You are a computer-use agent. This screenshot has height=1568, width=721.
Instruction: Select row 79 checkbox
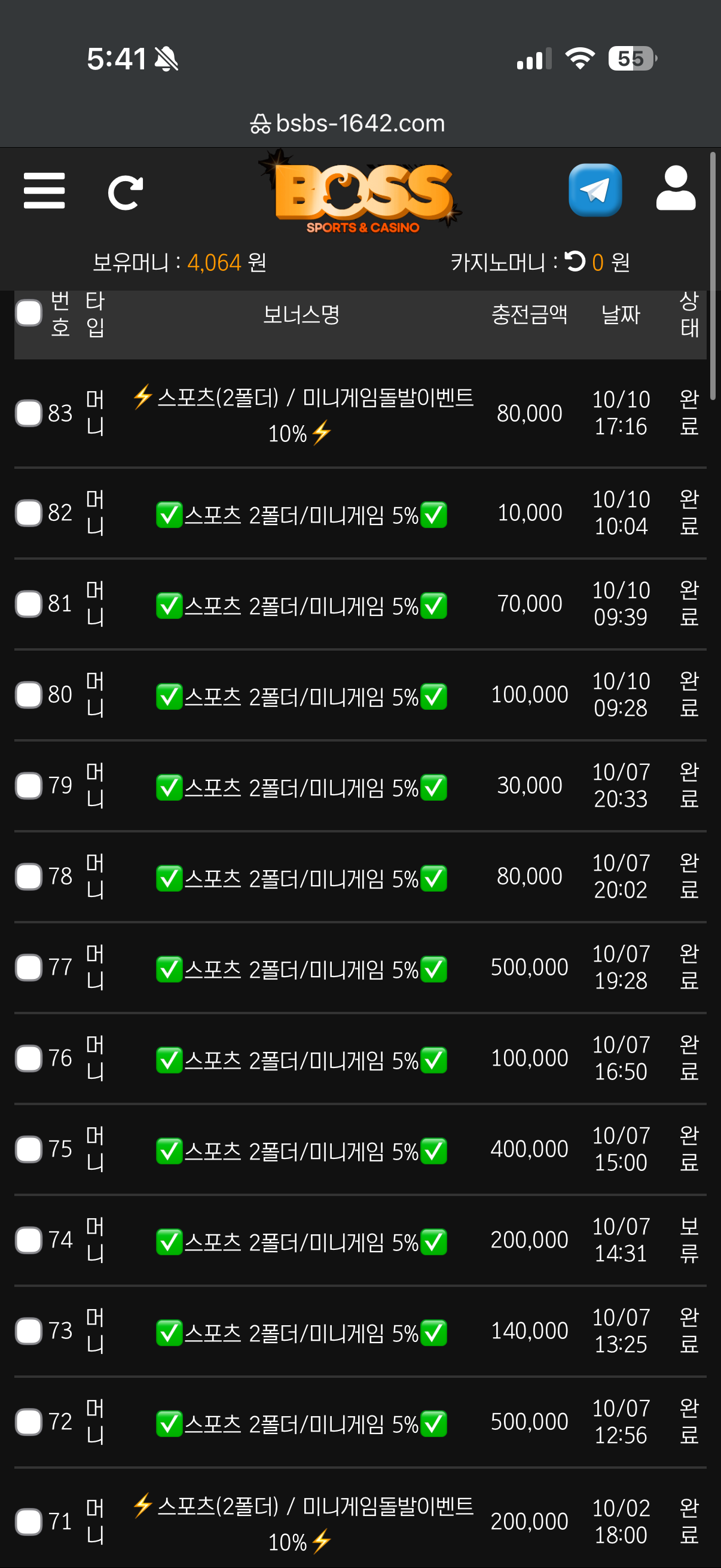[x=29, y=785]
